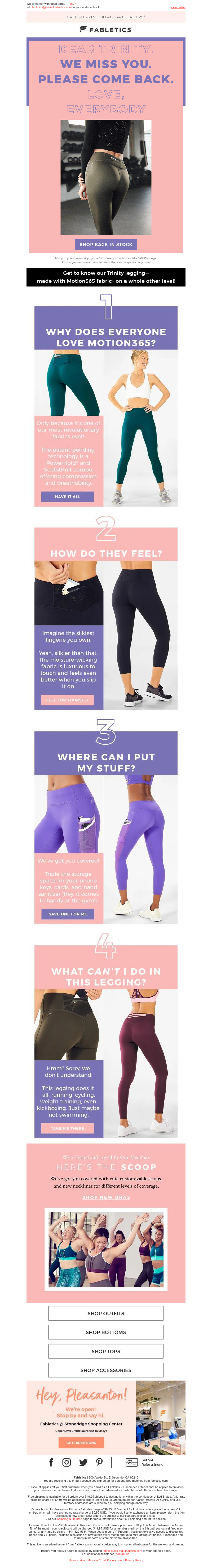Tap the Save One For Me button

pos(67,914)
